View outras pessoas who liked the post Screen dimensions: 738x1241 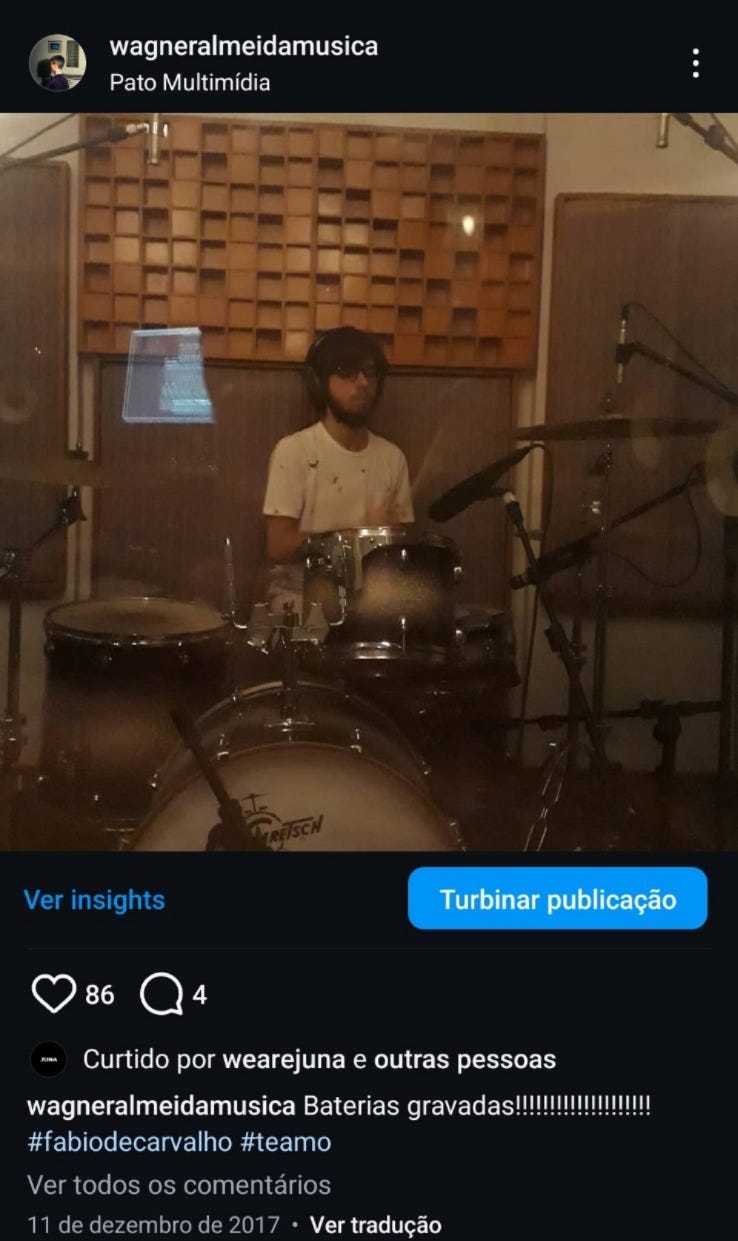[x=465, y=1059]
